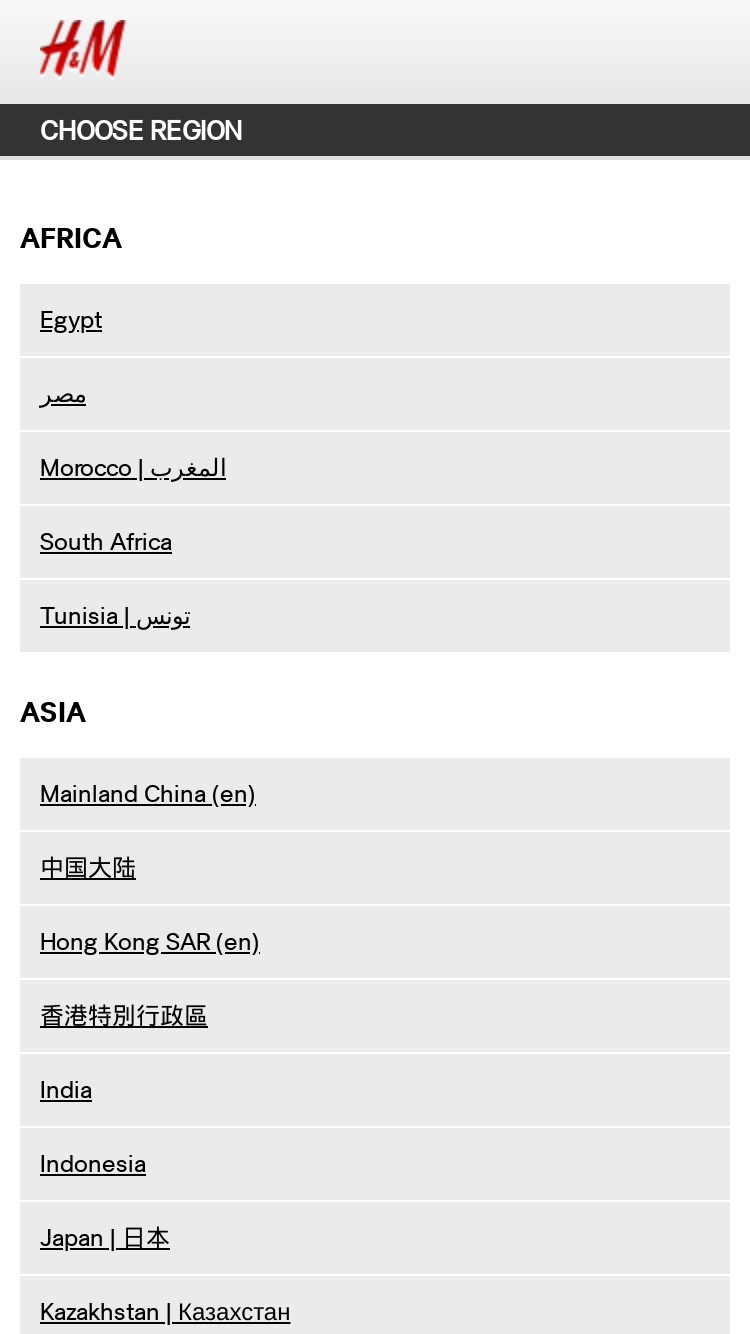Choose Indonesia region
The image size is (750, 1334).
click(375, 1164)
